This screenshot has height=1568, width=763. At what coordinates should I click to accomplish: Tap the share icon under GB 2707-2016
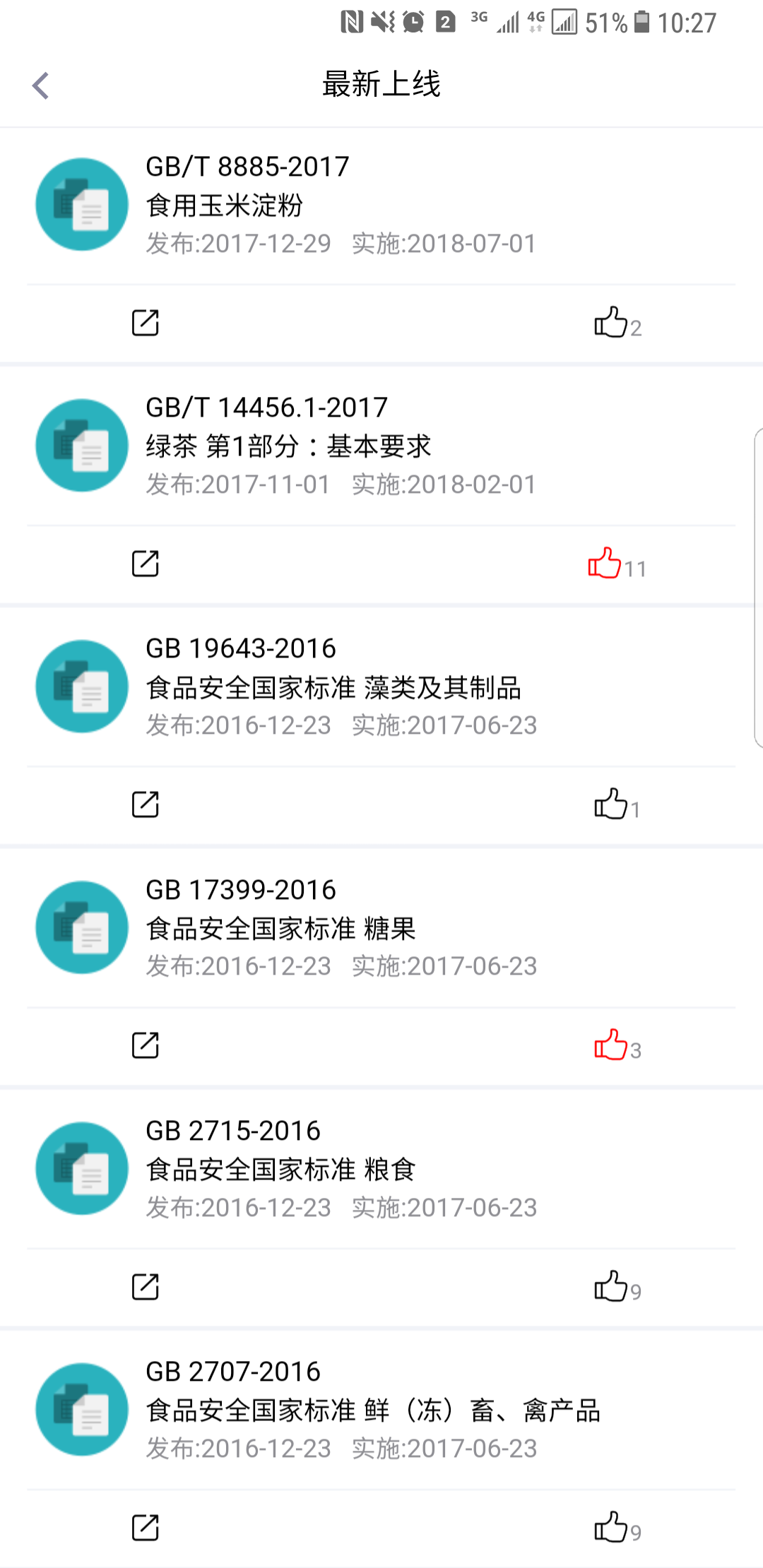tap(145, 1528)
